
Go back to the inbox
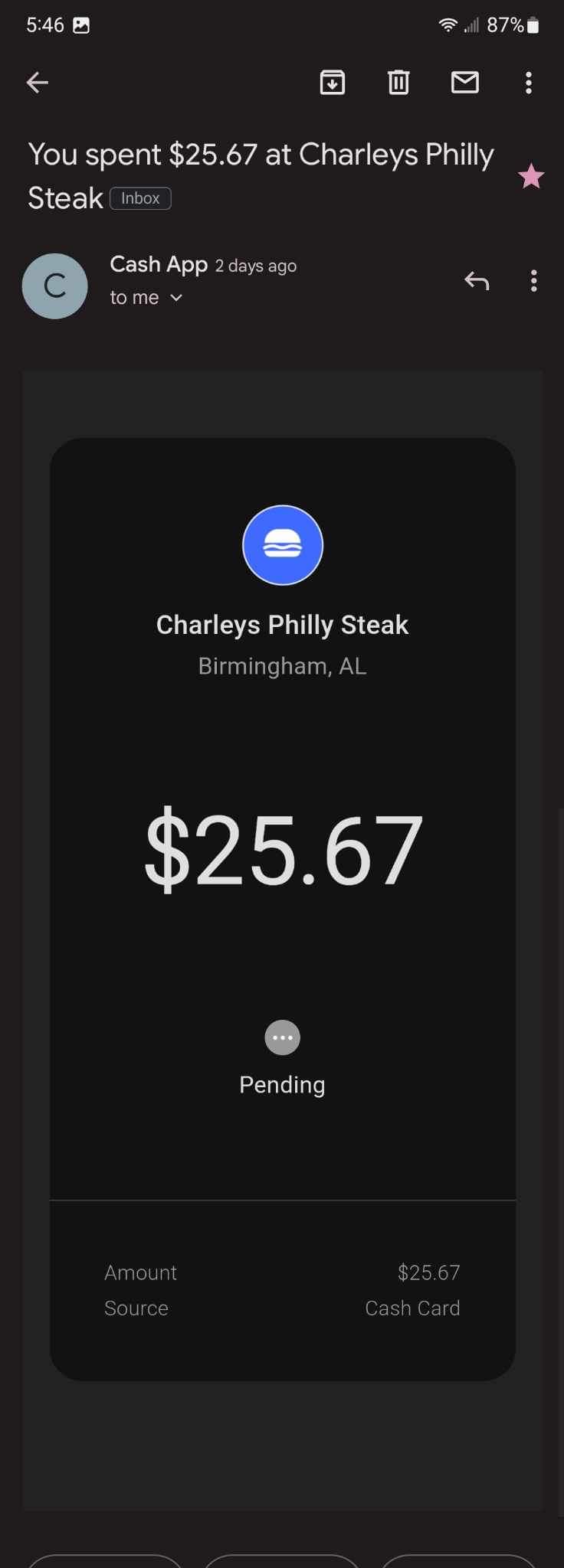[37, 83]
